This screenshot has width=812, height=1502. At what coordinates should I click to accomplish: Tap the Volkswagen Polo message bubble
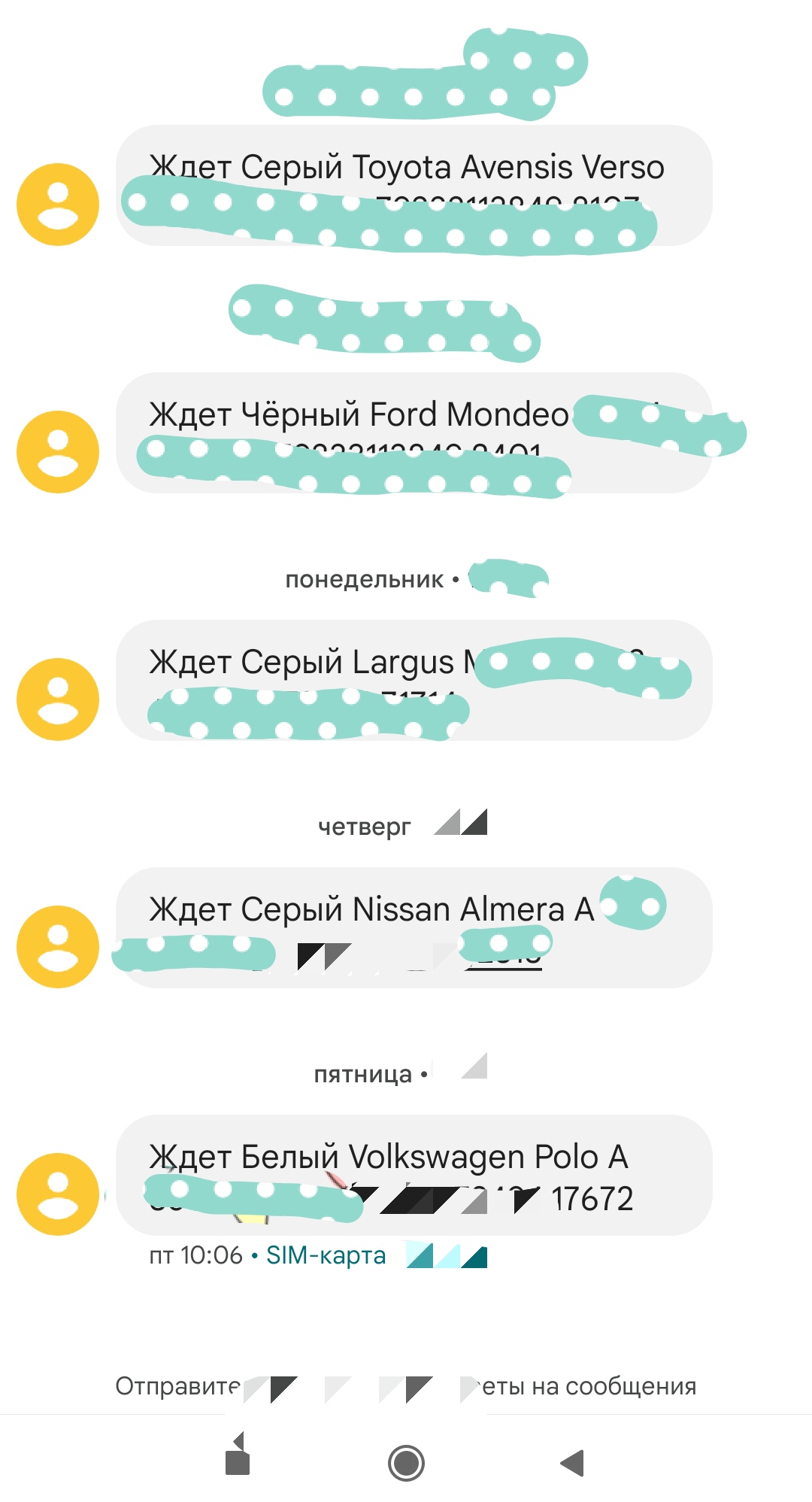coord(414,1176)
